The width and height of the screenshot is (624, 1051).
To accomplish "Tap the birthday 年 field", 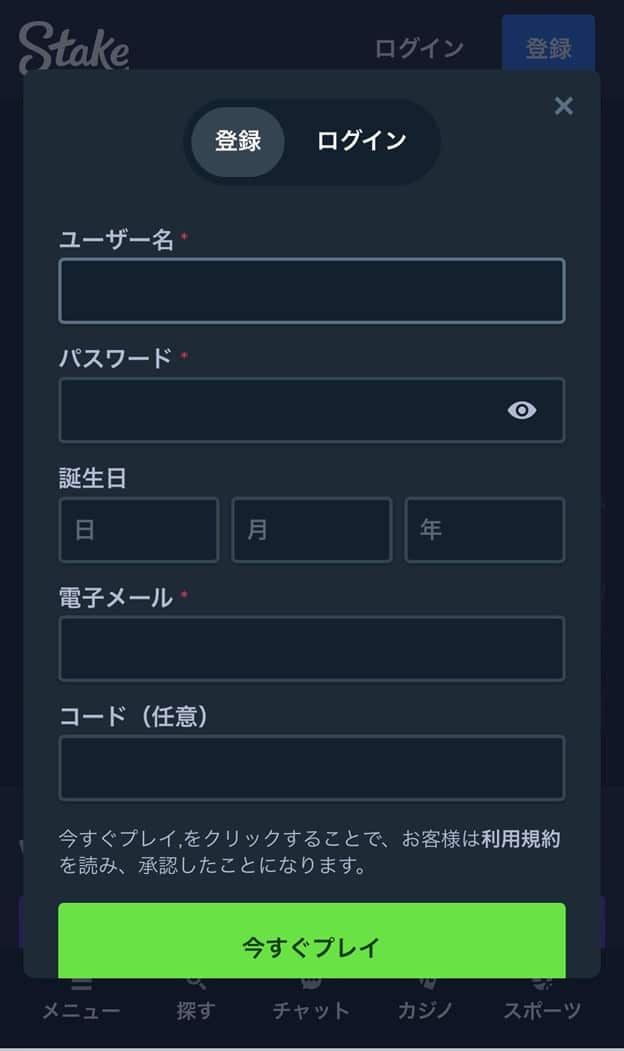I will tap(484, 530).
